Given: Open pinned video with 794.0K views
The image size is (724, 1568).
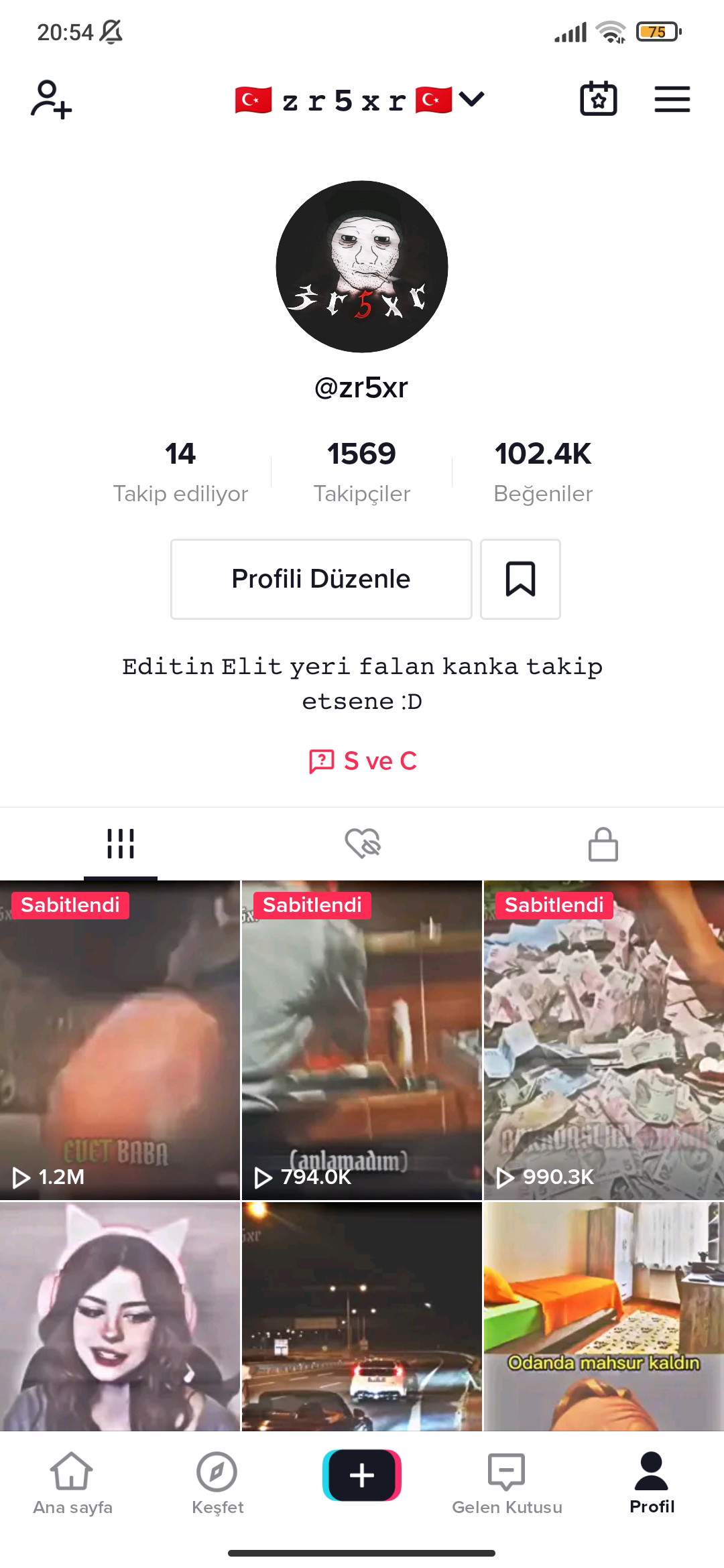Looking at the screenshot, I should click(x=362, y=1040).
